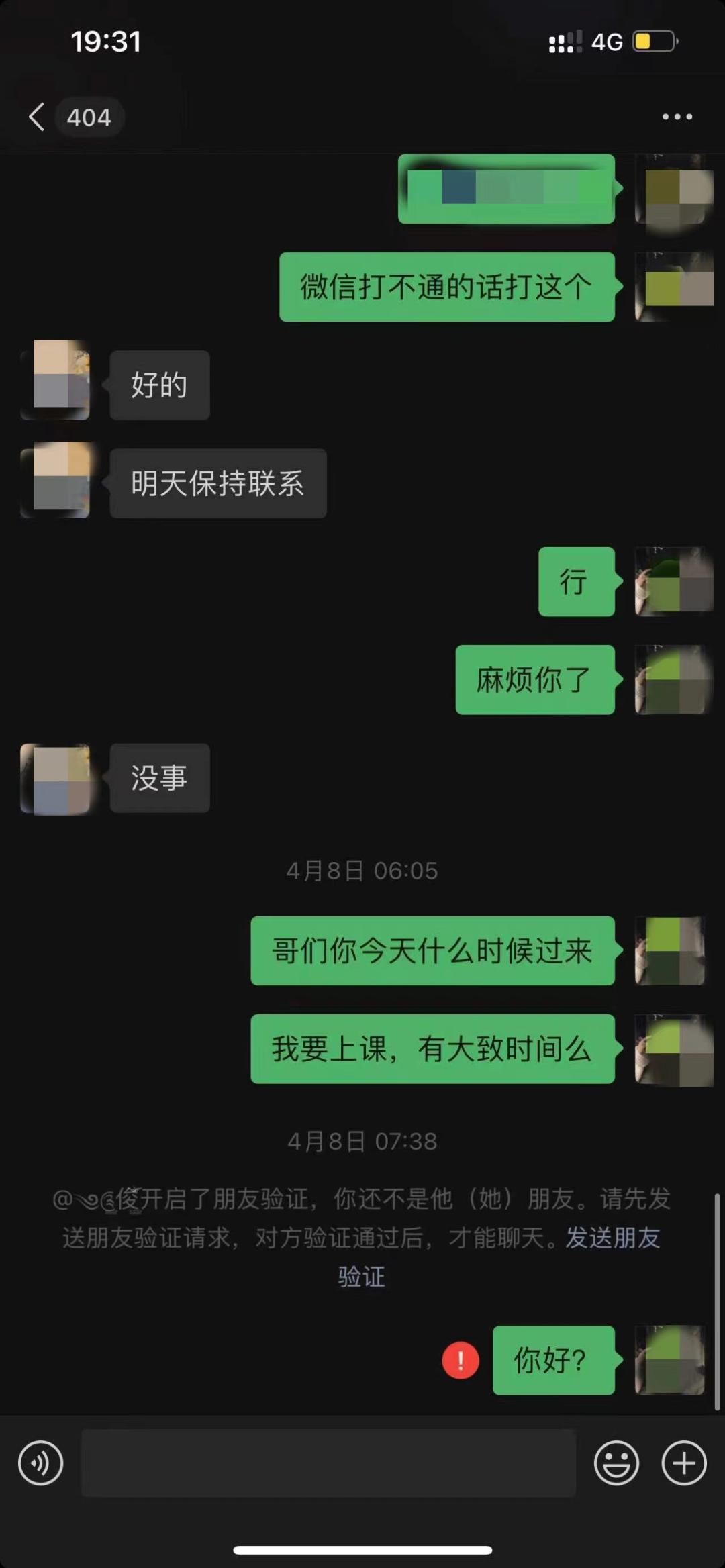
Task: Tap the clock showing 19:31
Action: click(x=105, y=42)
